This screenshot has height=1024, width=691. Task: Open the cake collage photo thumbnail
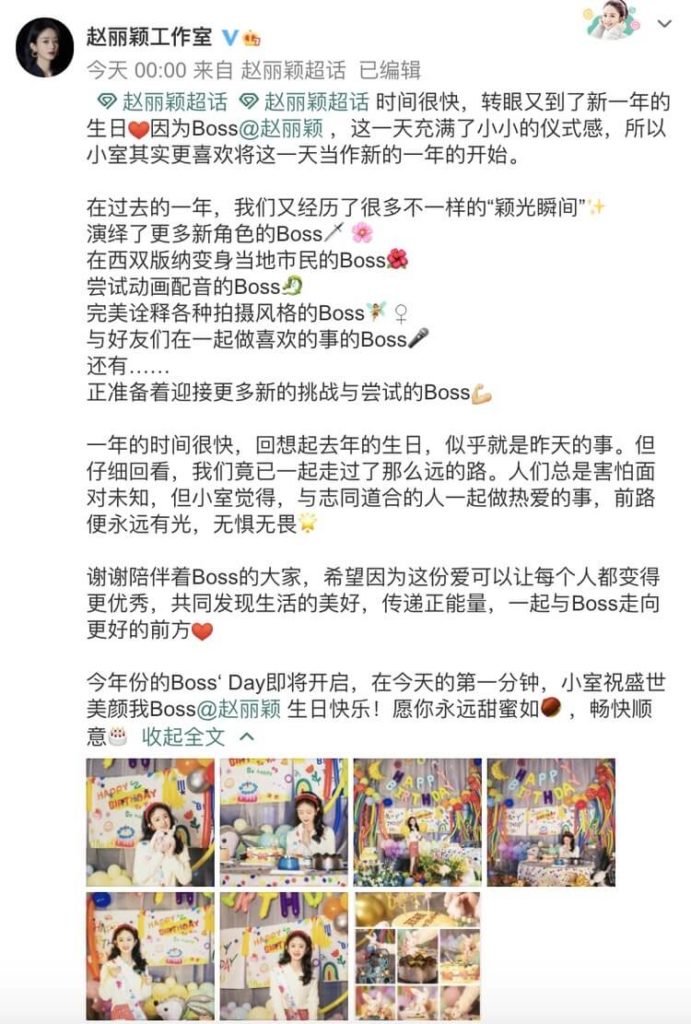tap(417, 955)
